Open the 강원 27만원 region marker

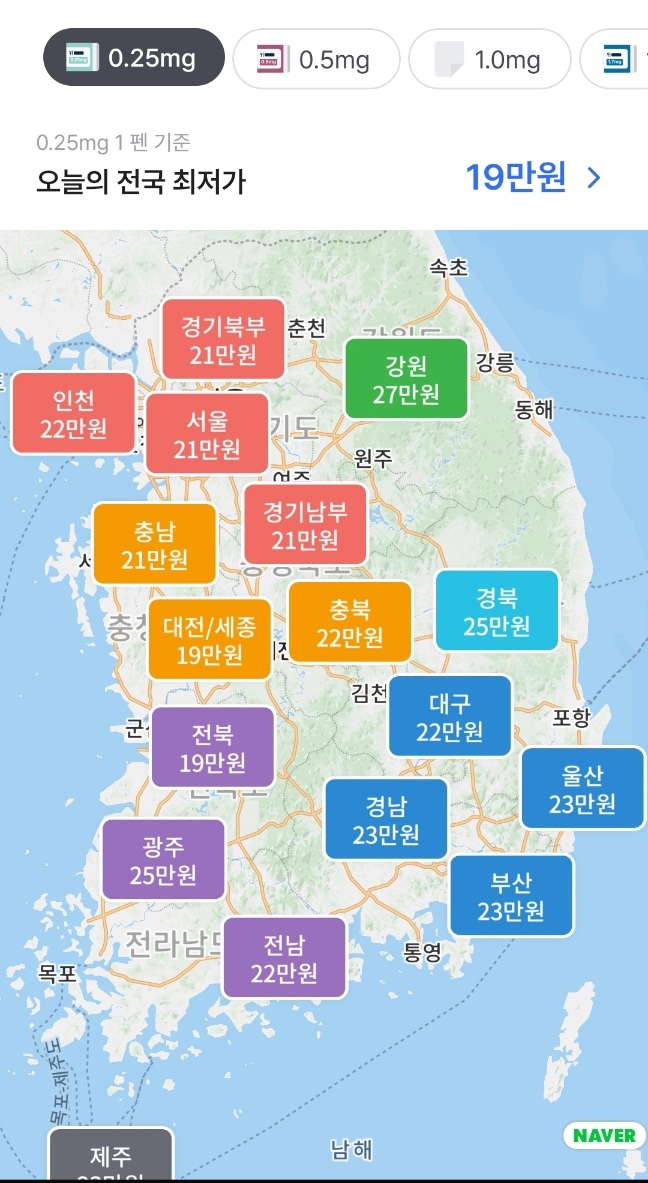coord(406,378)
